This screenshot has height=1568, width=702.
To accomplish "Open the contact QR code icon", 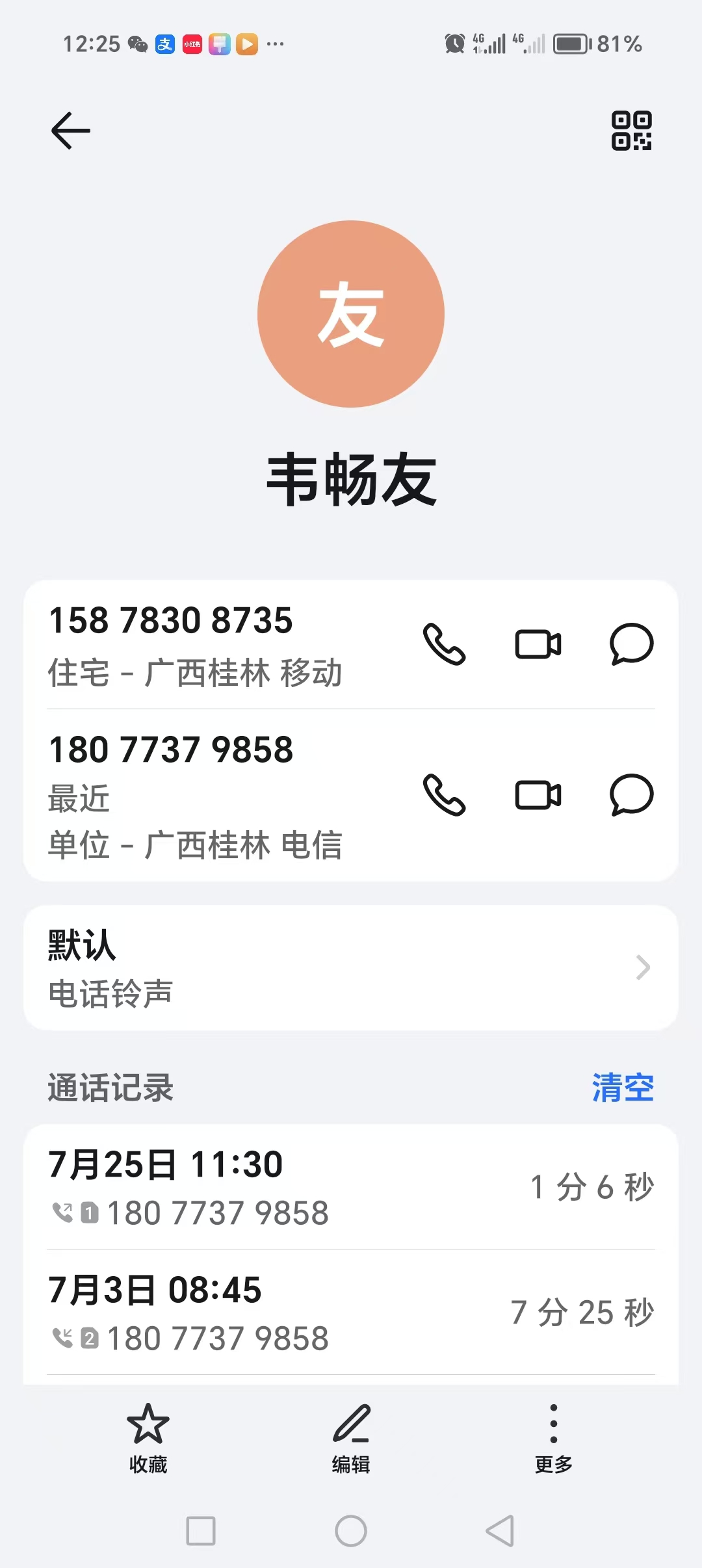I will (631, 130).
